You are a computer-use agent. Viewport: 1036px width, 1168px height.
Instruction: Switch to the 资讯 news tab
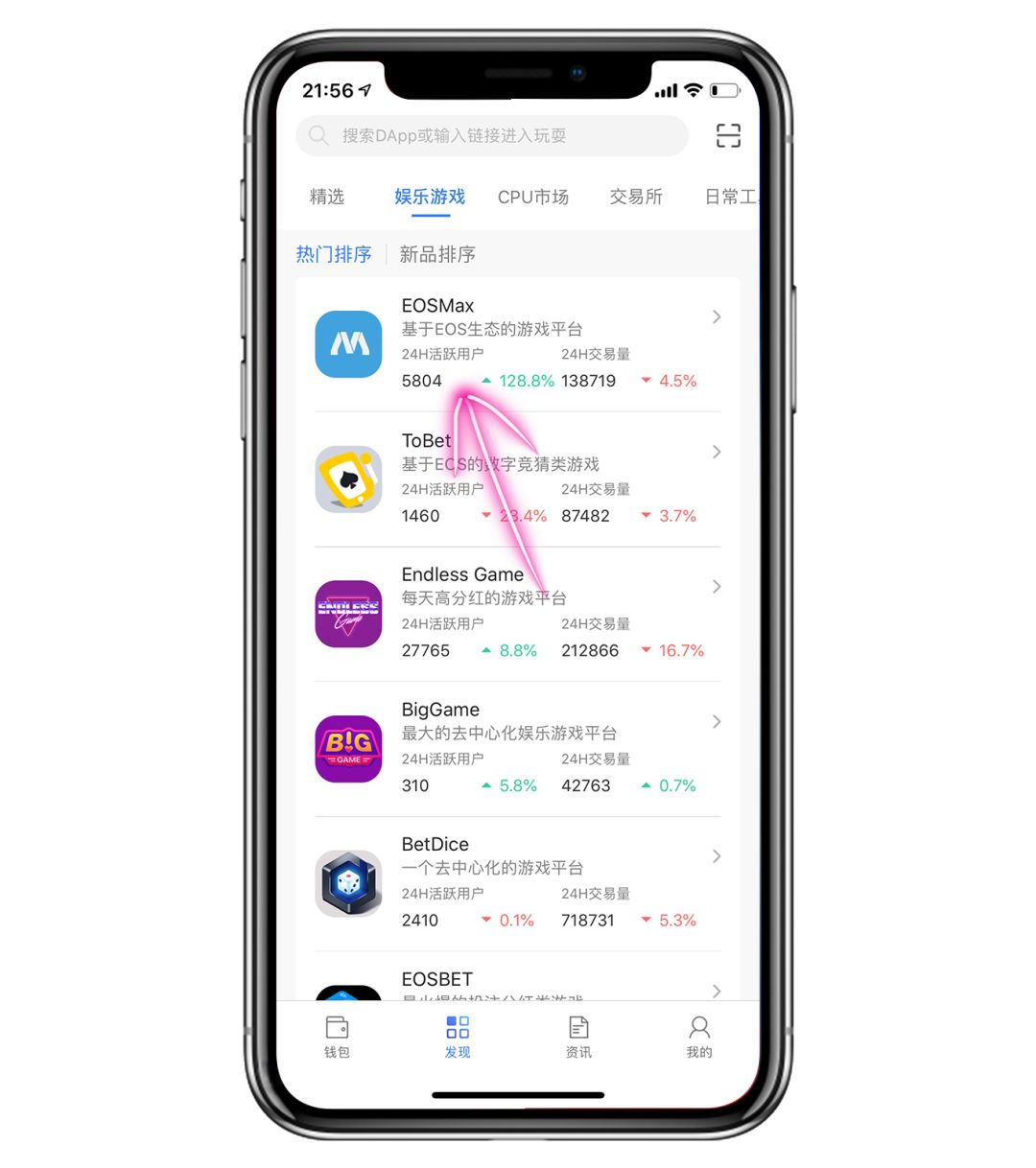[578, 1037]
